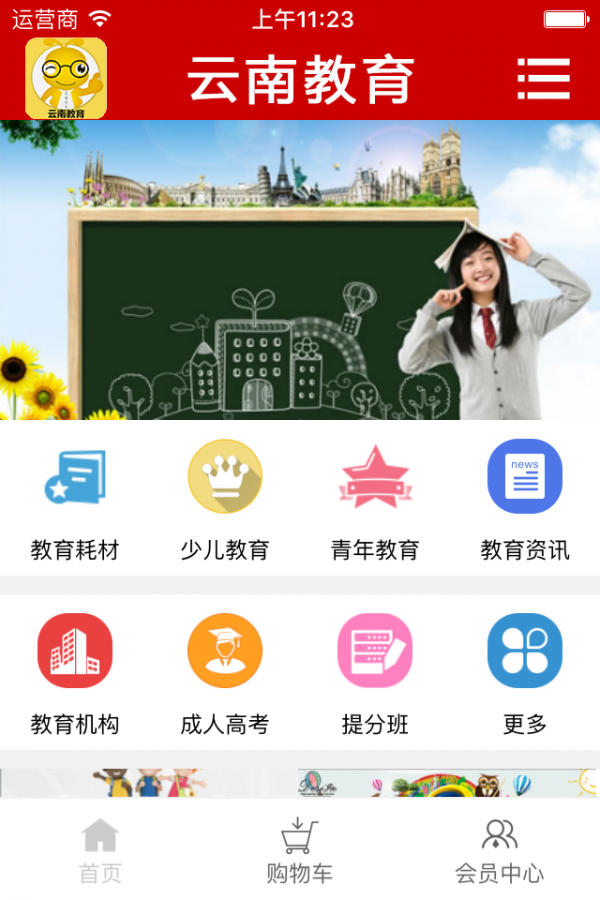
Task: Select 少儿教育 category
Action: pyautogui.click(x=225, y=500)
